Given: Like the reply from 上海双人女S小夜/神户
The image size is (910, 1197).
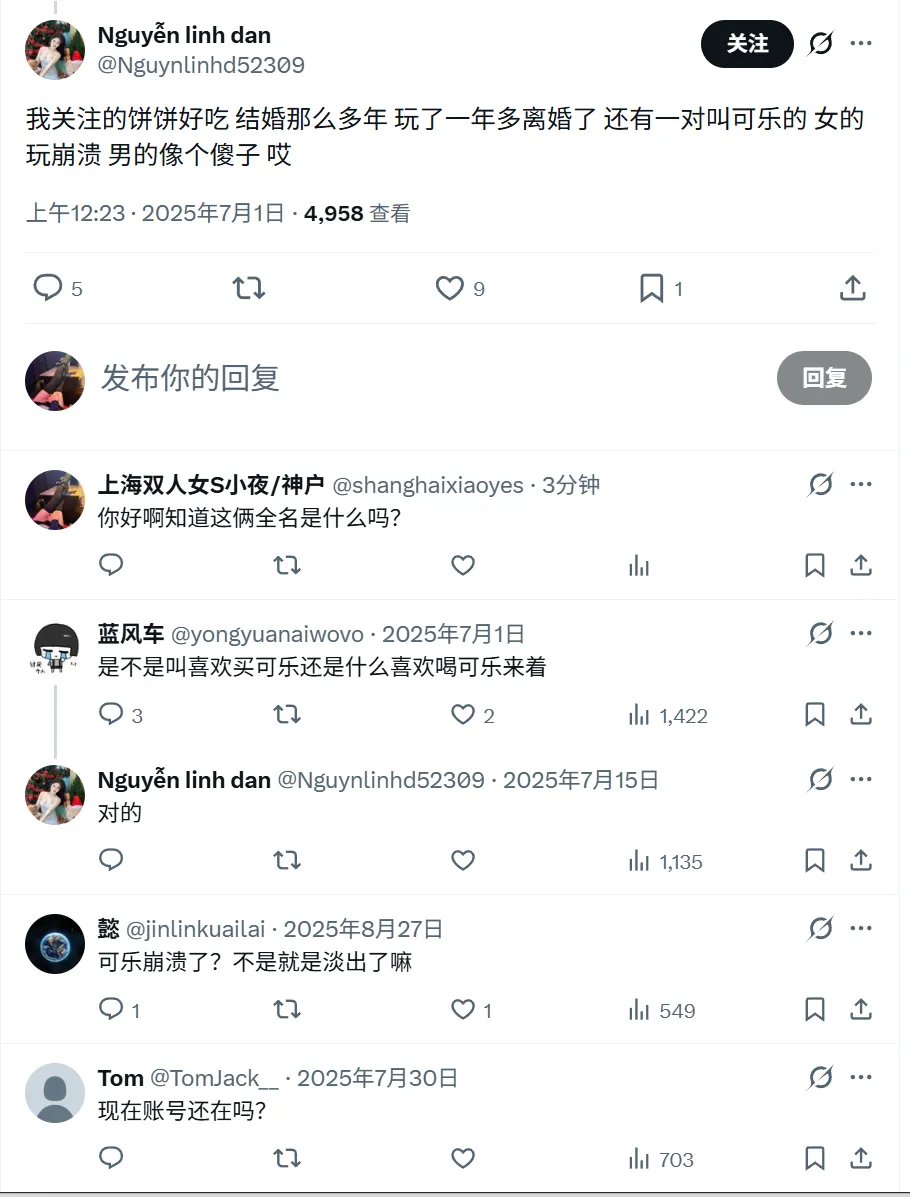Looking at the screenshot, I should click(462, 566).
